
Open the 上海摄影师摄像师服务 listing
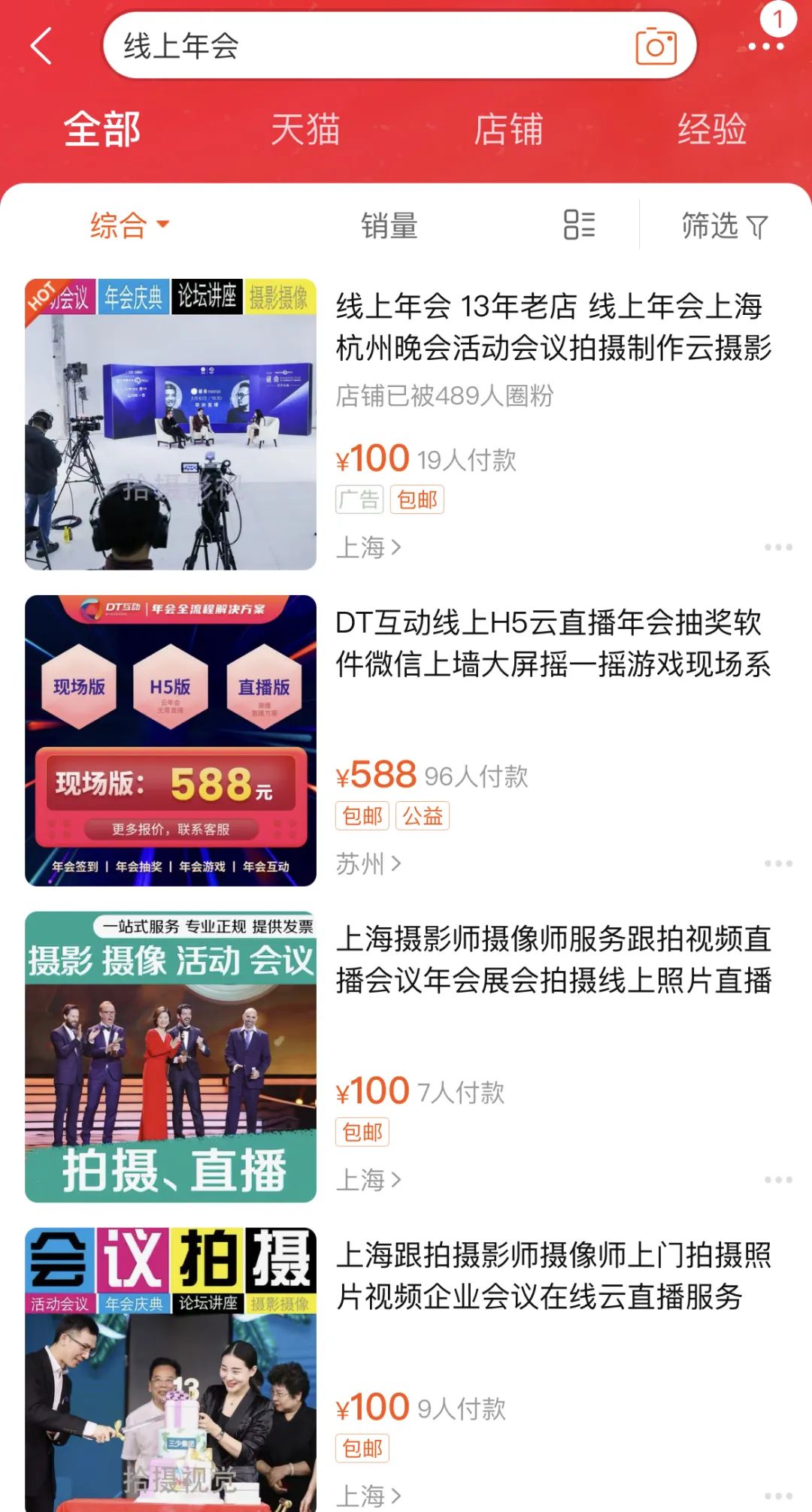(x=553, y=960)
